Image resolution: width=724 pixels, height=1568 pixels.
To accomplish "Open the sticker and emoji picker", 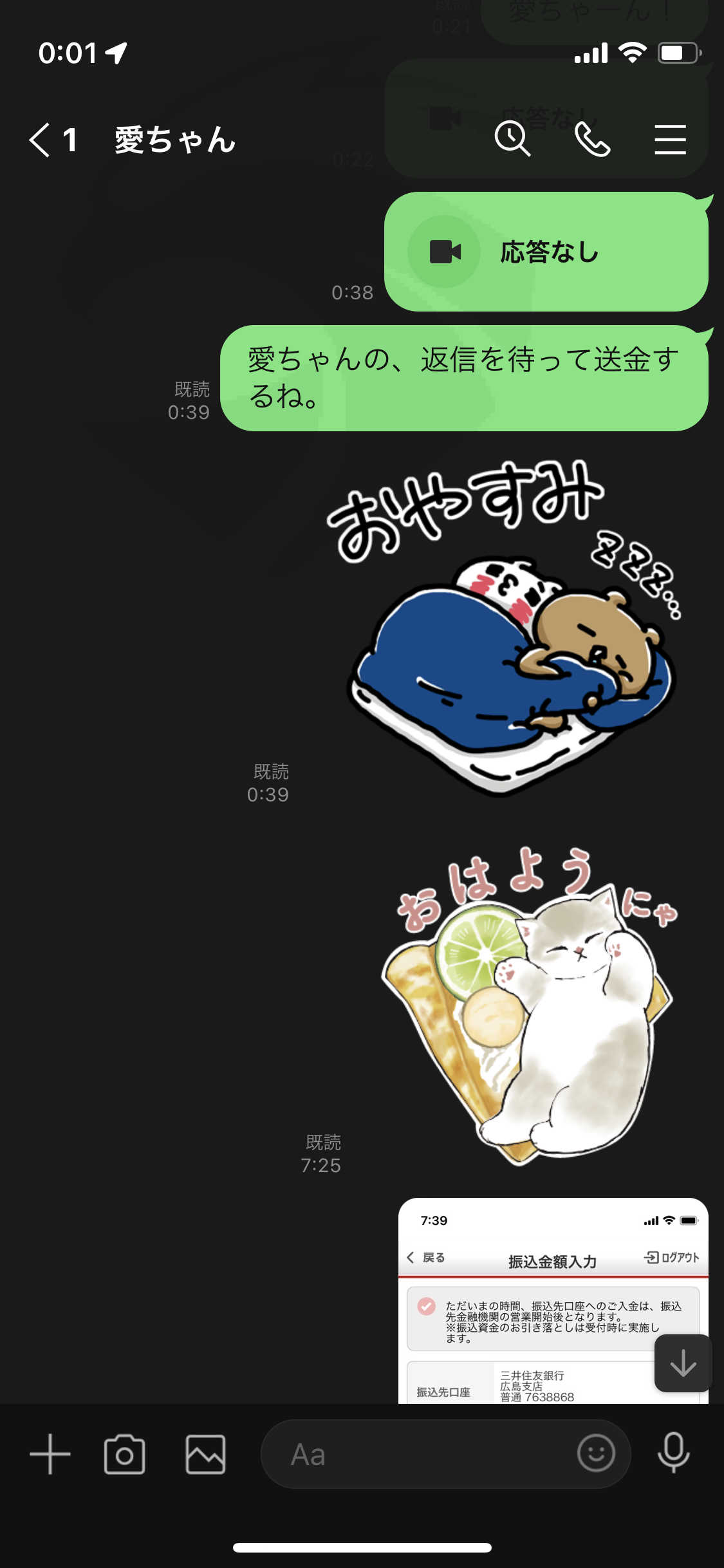I will pyautogui.click(x=596, y=1454).
